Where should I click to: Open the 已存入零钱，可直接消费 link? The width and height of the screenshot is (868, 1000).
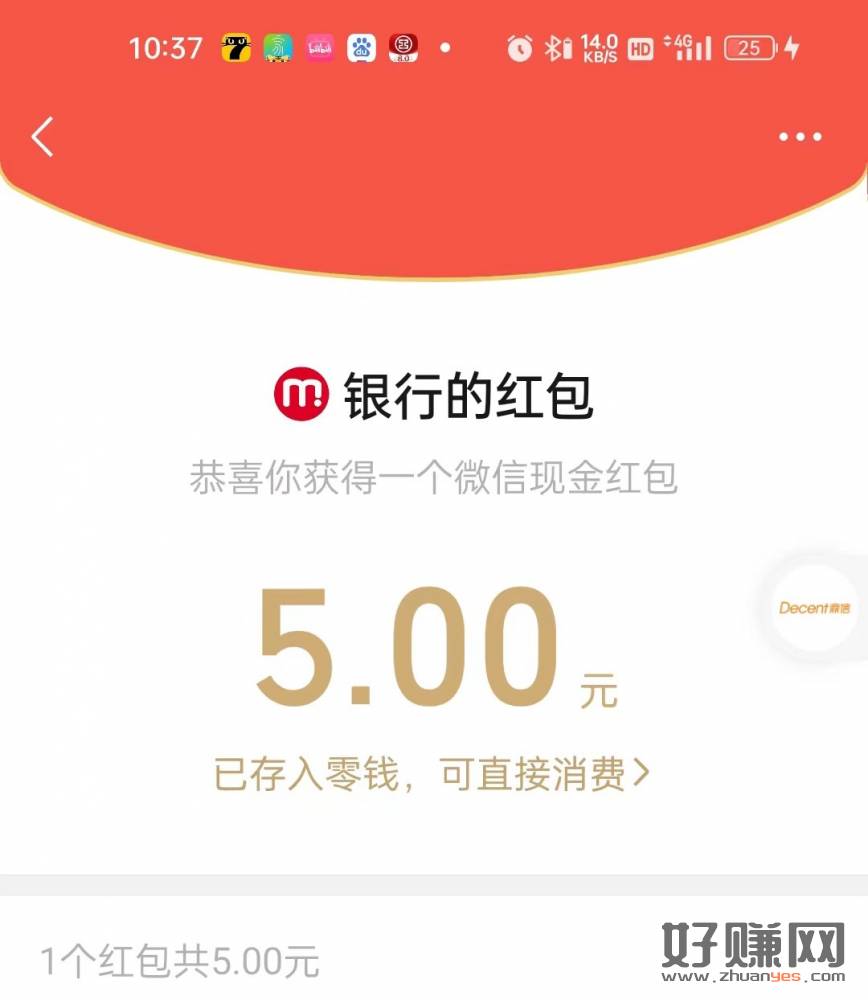point(432,775)
